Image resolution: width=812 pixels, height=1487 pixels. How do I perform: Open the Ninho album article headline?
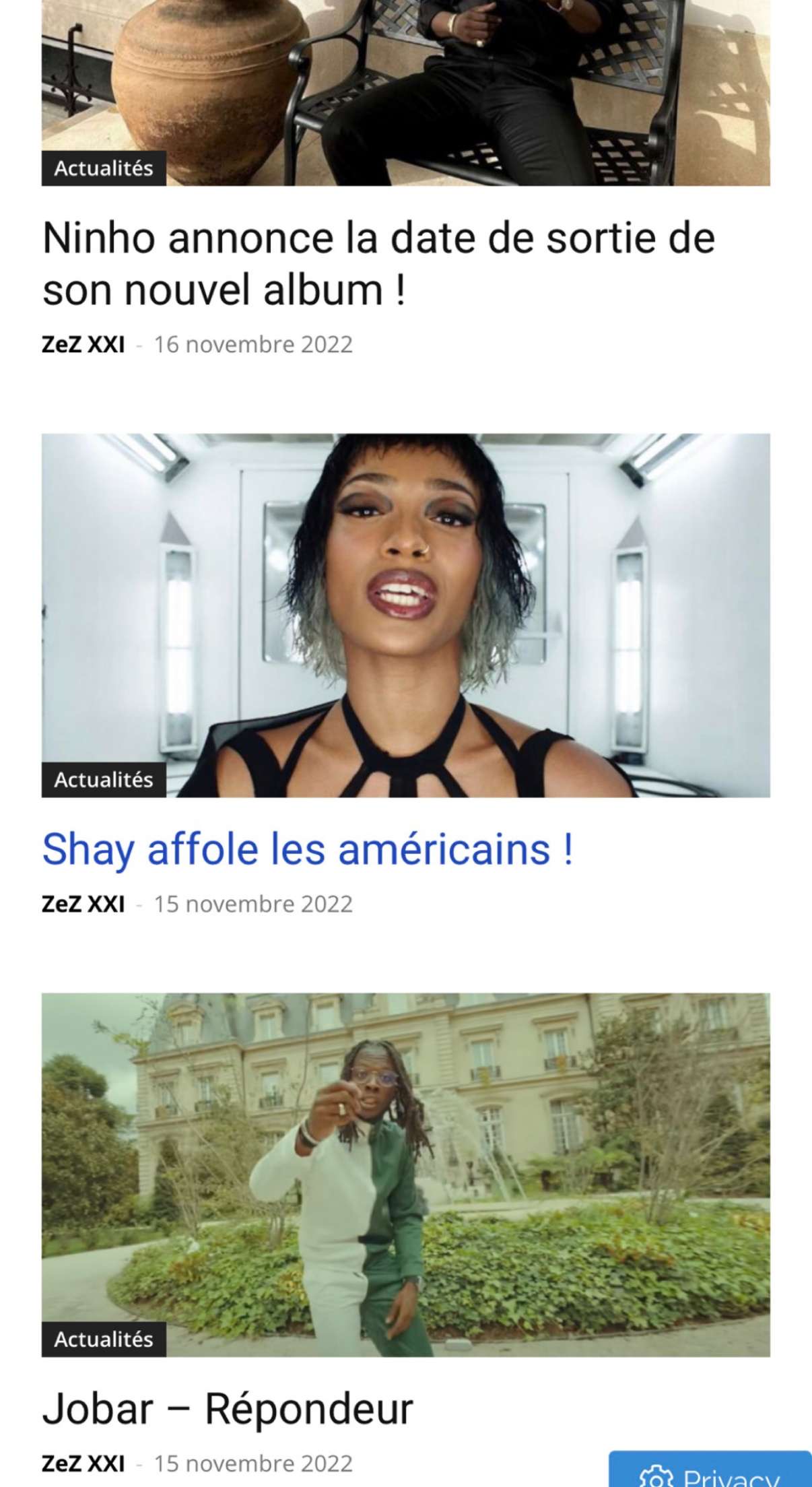click(x=378, y=263)
